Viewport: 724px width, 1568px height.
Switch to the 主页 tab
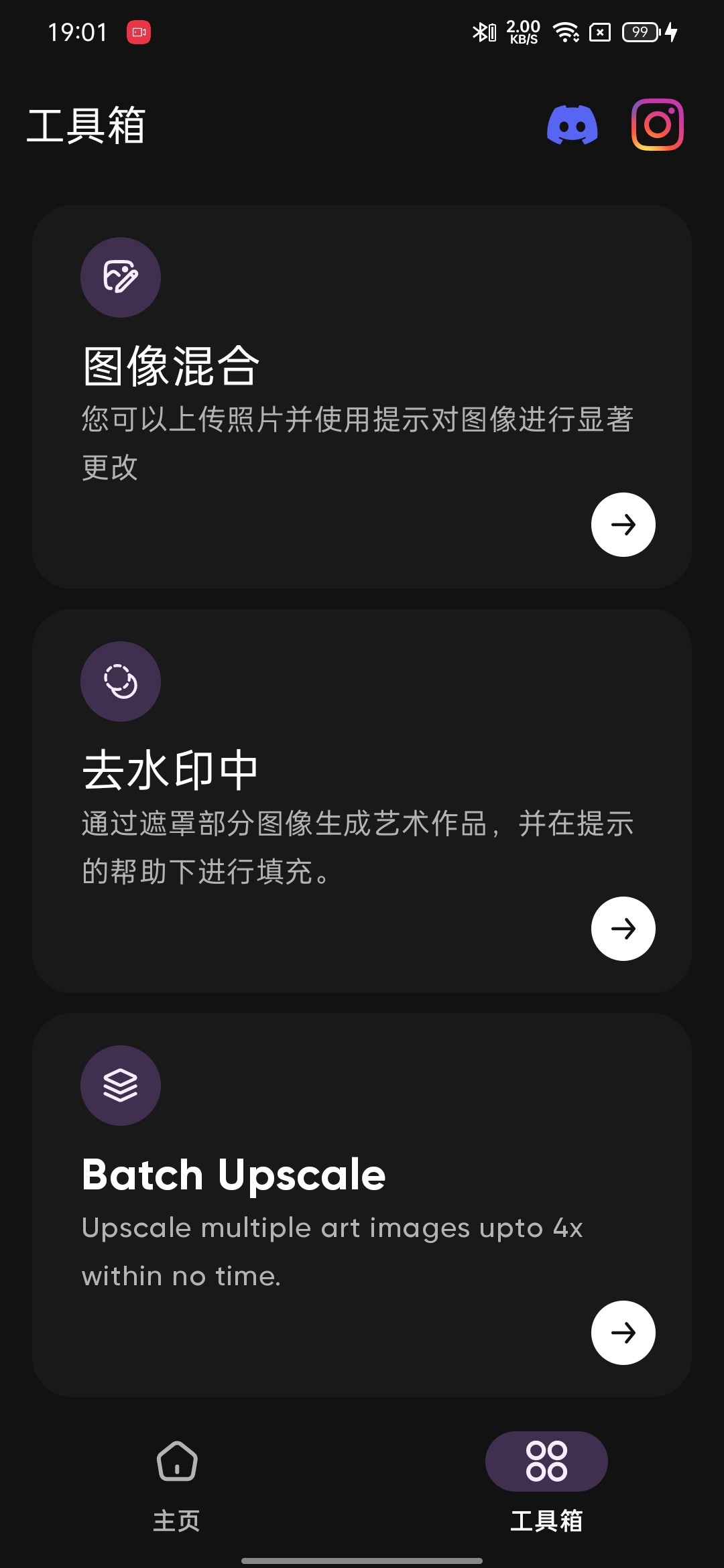coord(177,1481)
